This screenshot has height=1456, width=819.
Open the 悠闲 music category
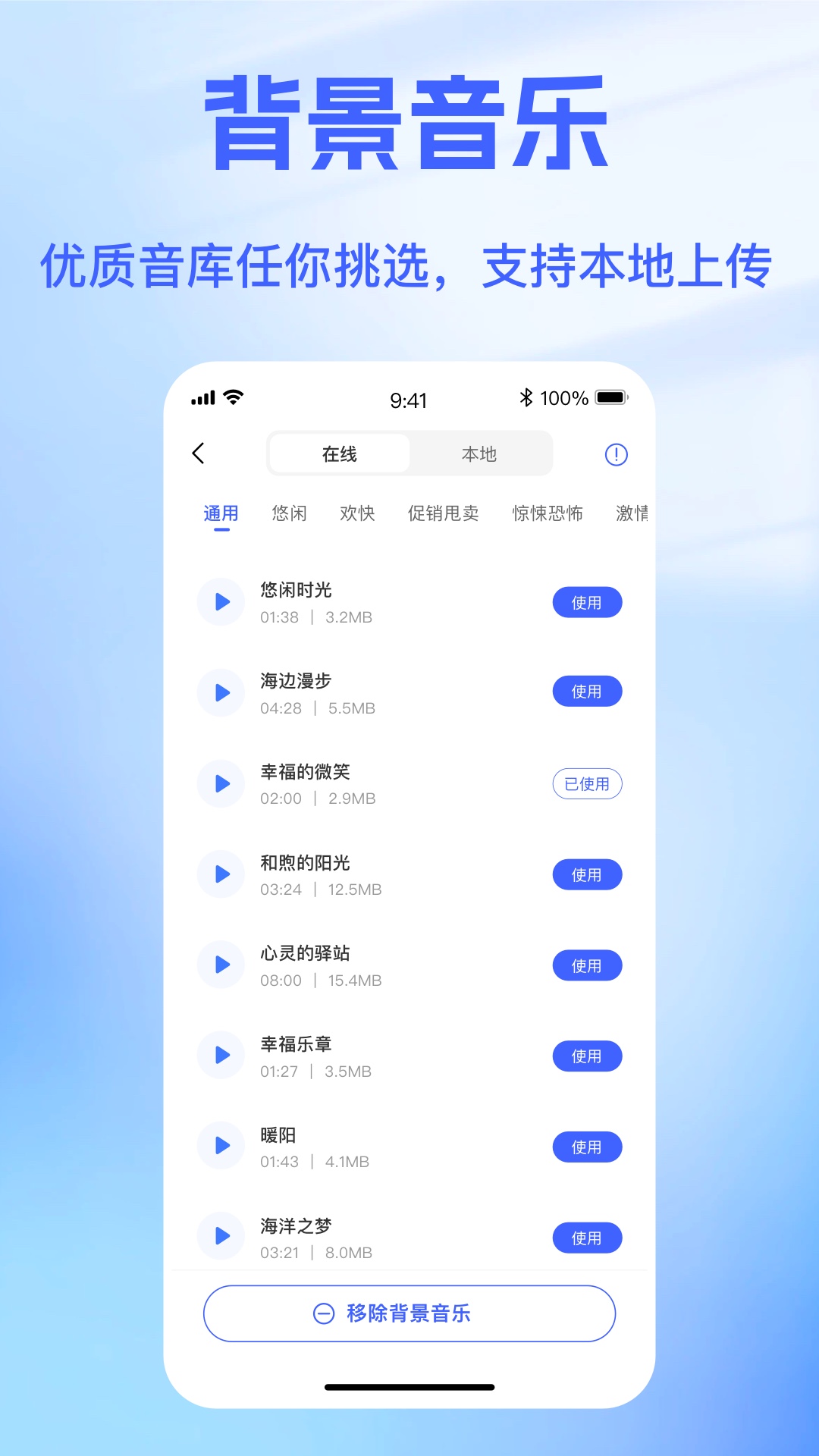(288, 513)
